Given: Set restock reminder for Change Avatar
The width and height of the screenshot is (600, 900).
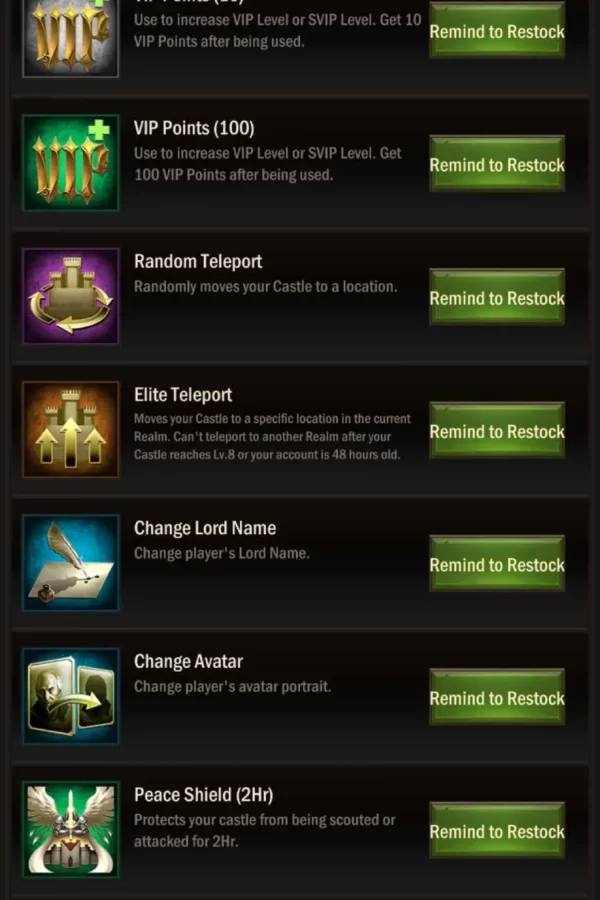Looking at the screenshot, I should (497, 698).
